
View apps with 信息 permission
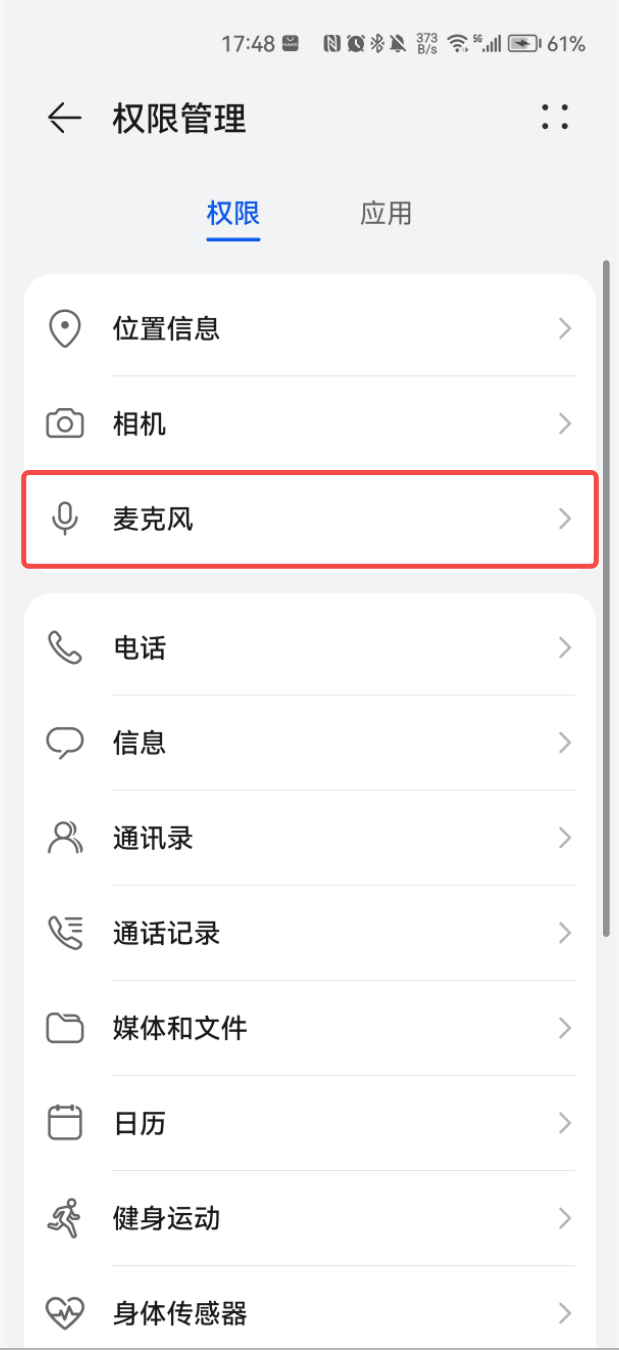click(x=310, y=743)
